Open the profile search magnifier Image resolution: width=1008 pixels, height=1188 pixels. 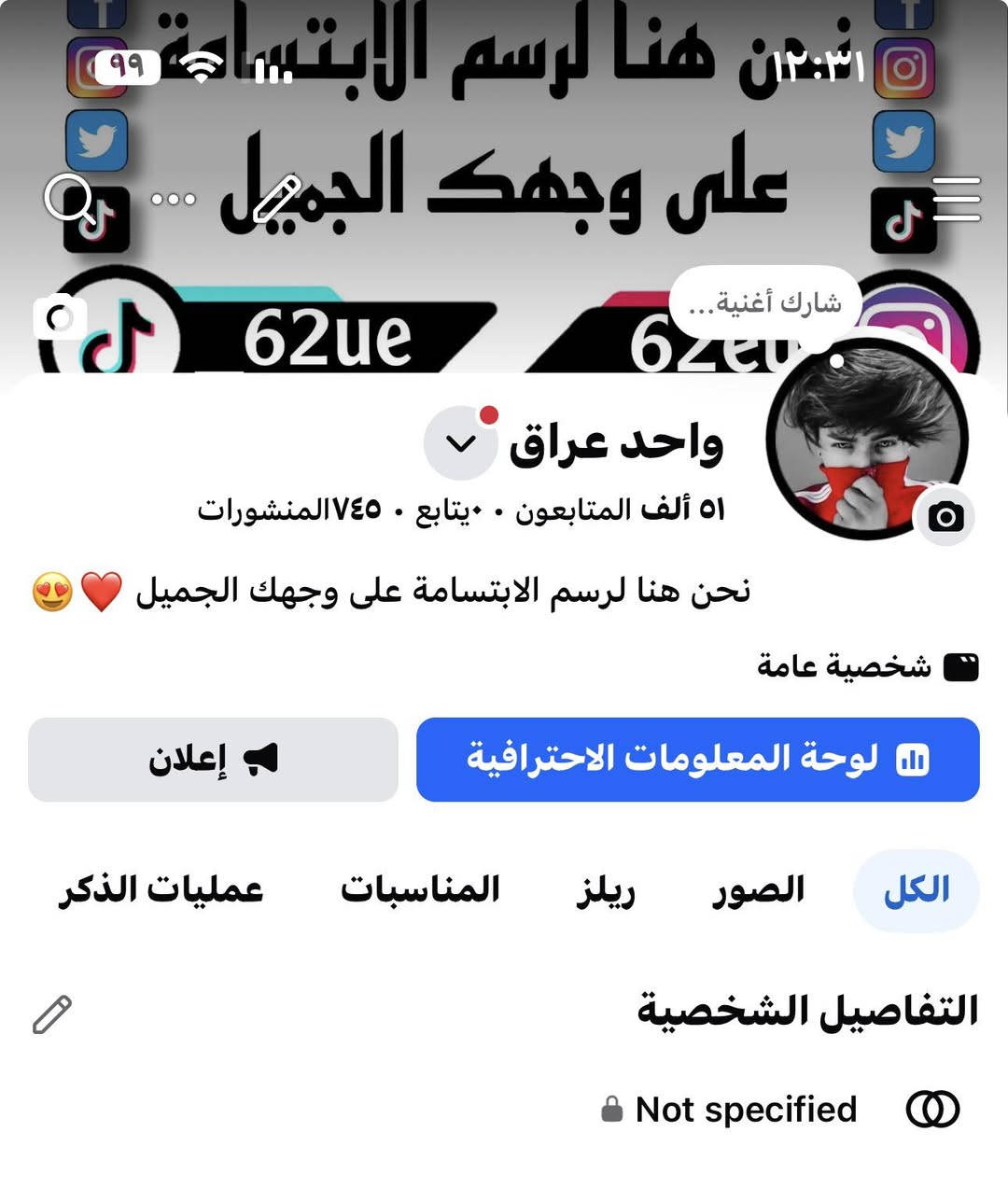pos(70,198)
